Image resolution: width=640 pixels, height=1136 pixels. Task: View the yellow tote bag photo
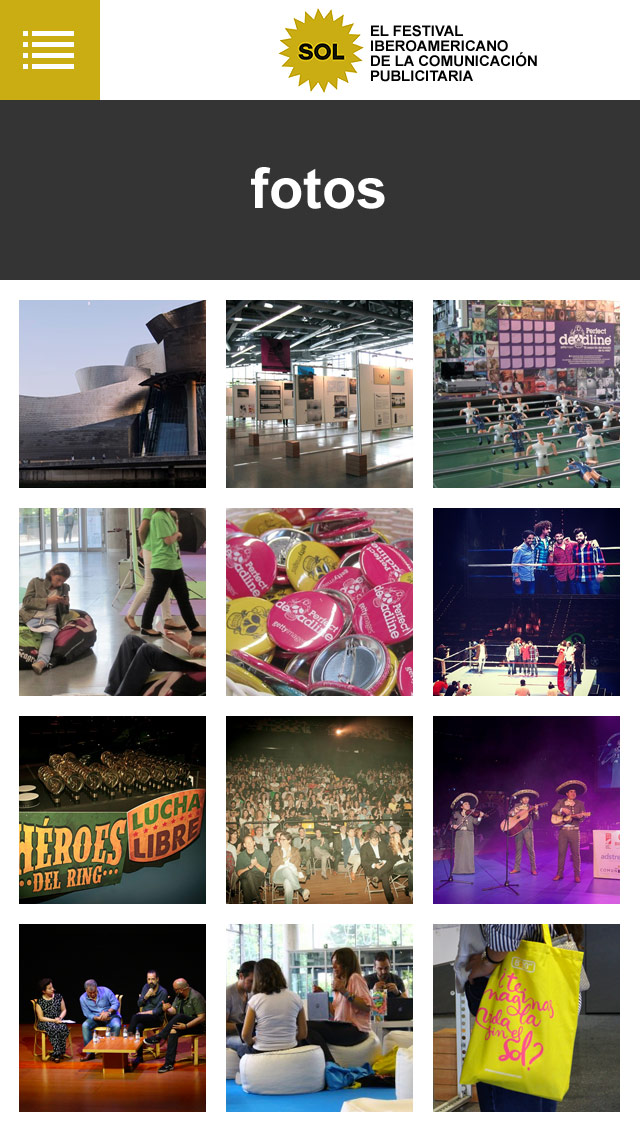tap(526, 1018)
